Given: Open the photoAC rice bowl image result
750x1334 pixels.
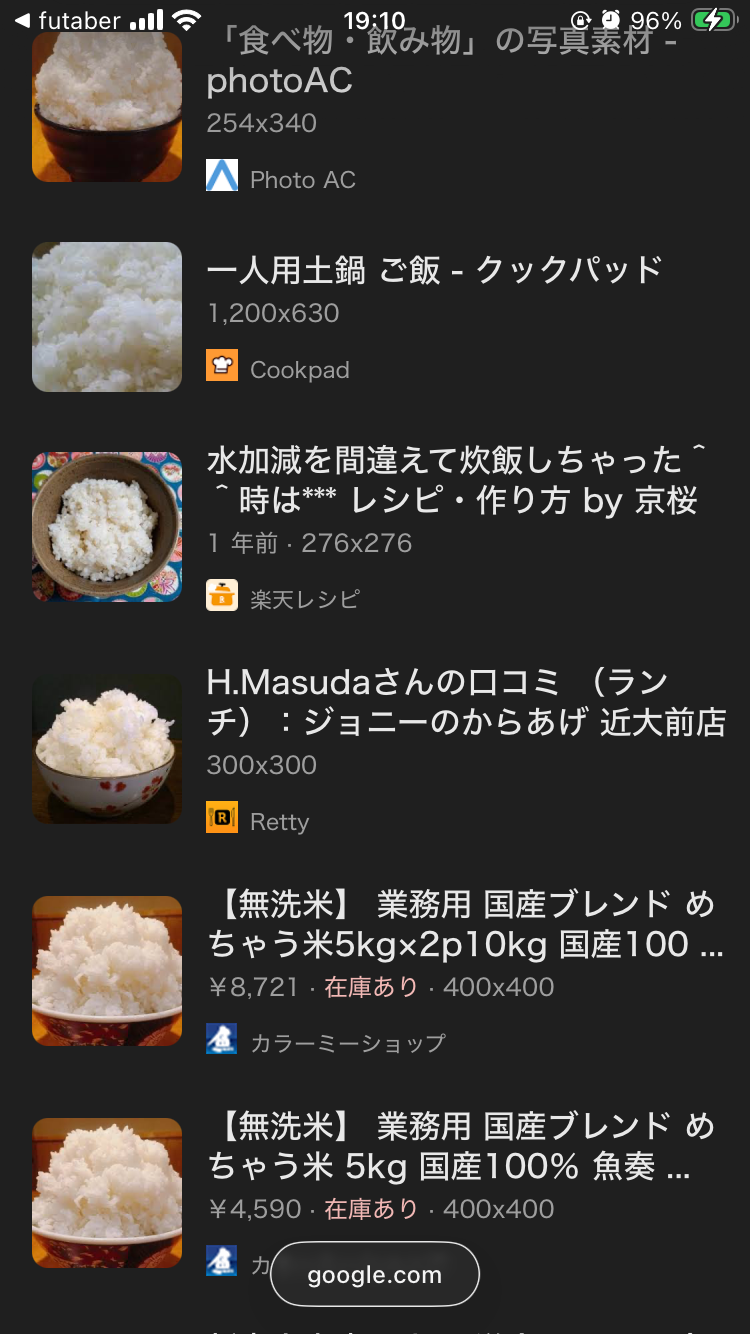Looking at the screenshot, I should (280, 80).
